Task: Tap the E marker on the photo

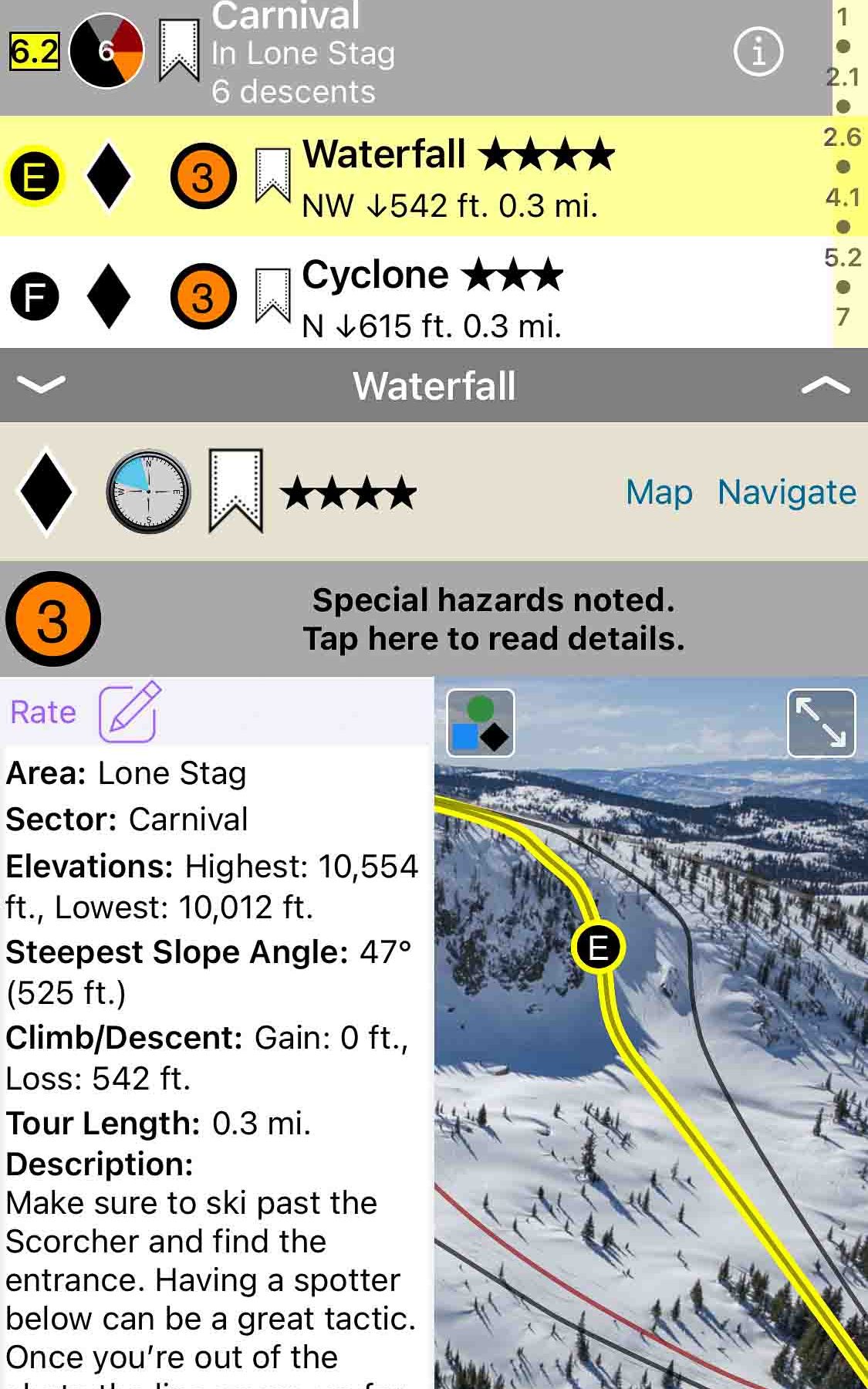Action: coord(598,947)
